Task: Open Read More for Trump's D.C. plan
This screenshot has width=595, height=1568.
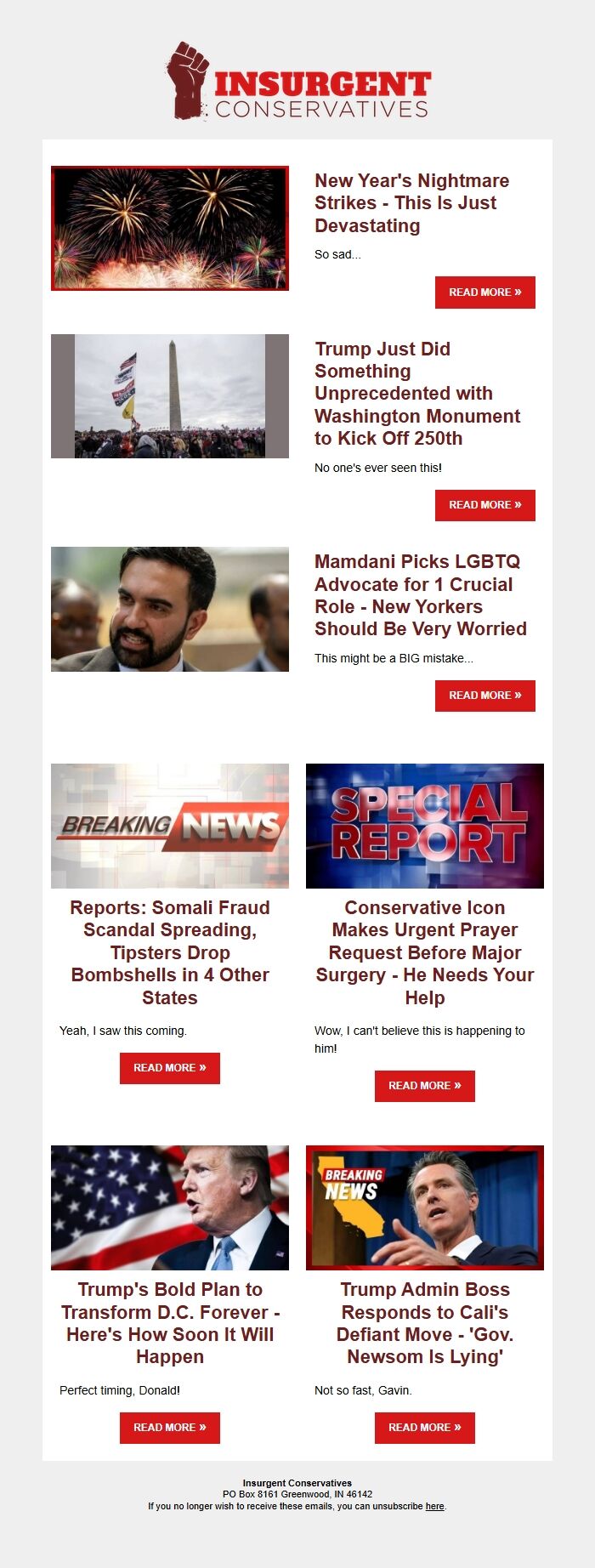Action: click(170, 1428)
